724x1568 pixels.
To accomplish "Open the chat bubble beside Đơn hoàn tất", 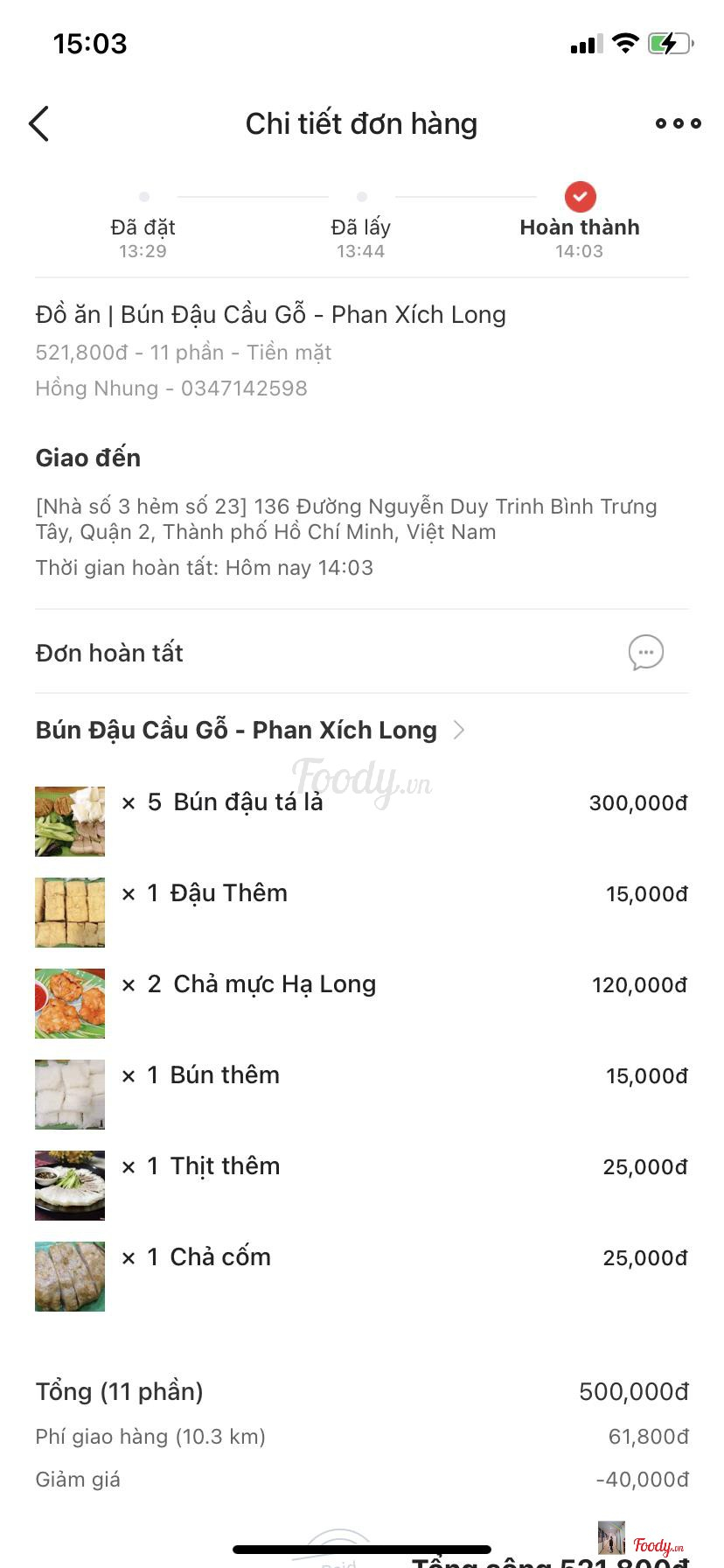I will pos(646,653).
